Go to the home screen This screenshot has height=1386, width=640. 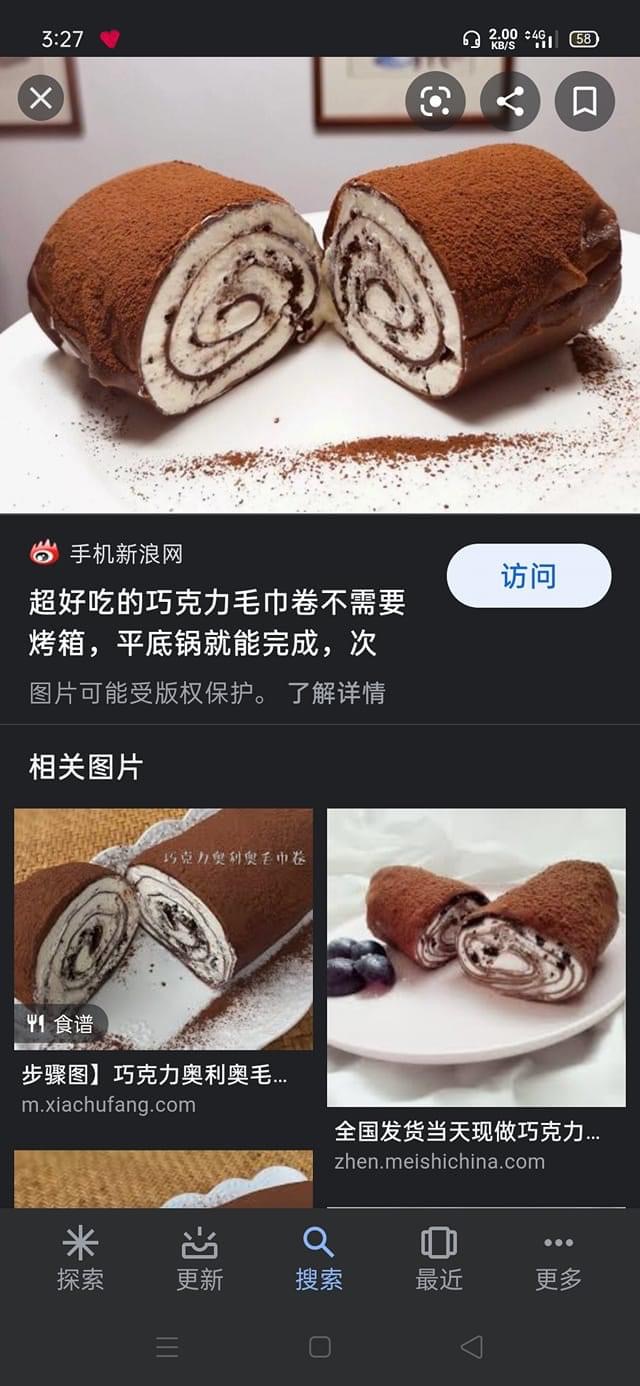click(x=320, y=1347)
